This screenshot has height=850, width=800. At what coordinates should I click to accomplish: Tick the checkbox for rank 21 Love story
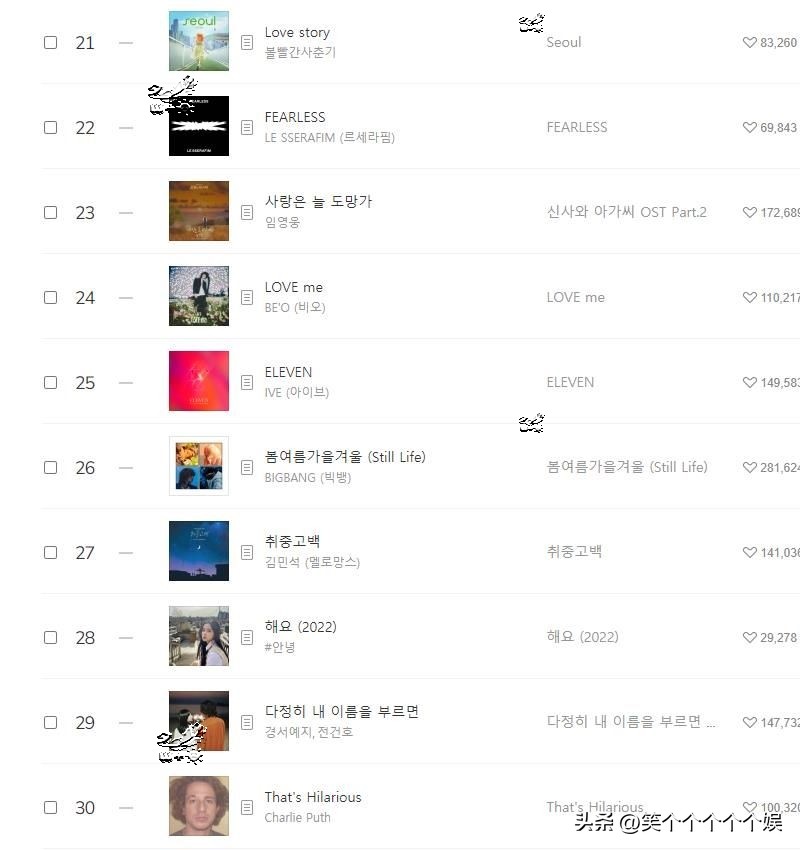point(50,43)
